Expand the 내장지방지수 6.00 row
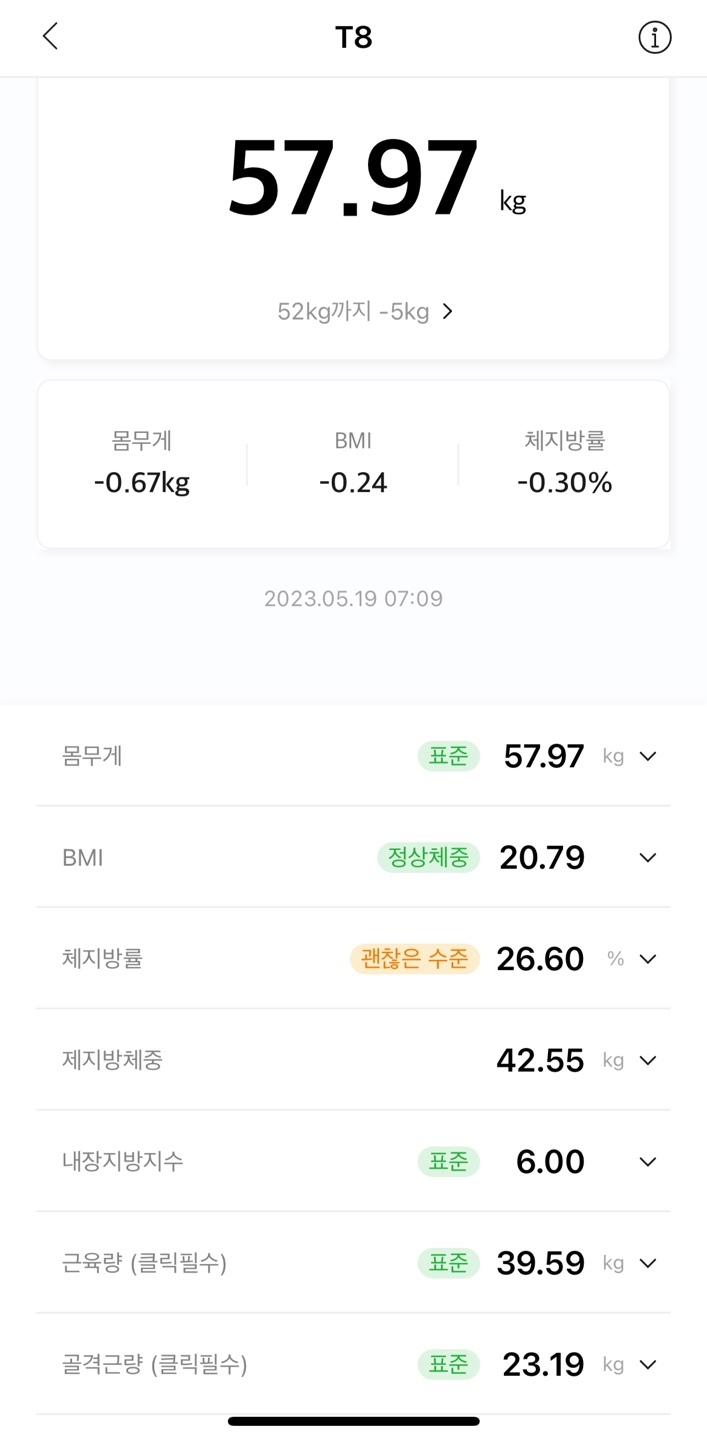 [353, 1161]
